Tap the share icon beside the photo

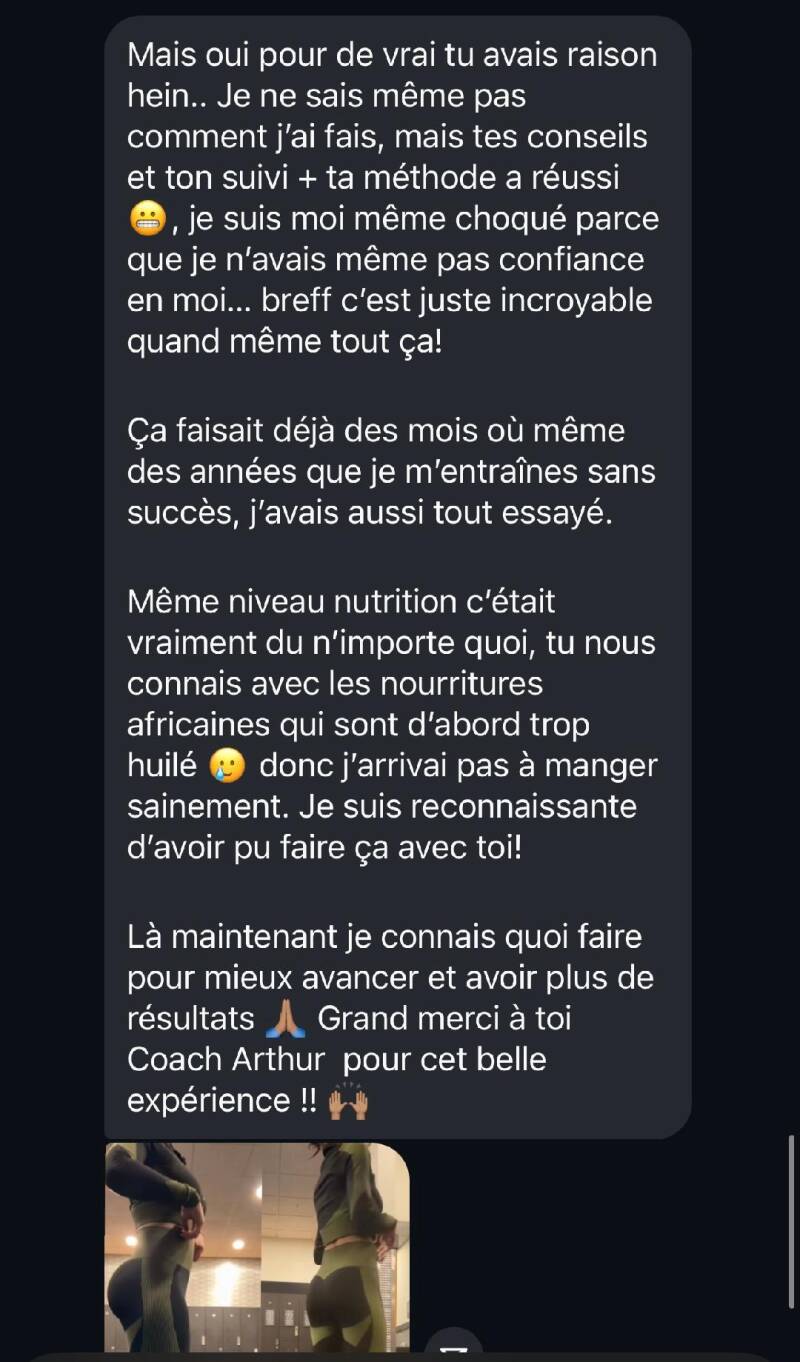(453, 1346)
